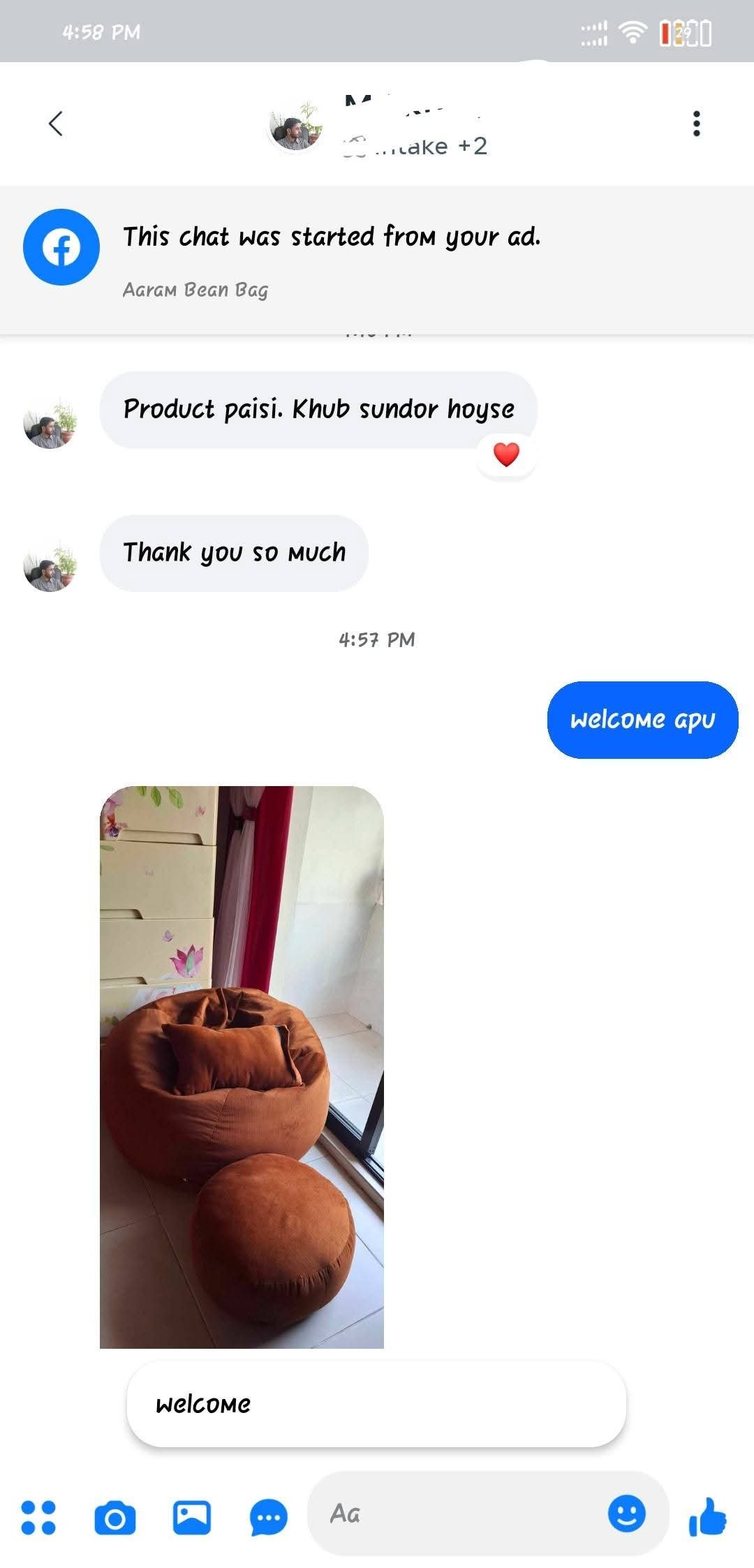
Task: Open more options with four-dot icon
Action: (x=38, y=1518)
